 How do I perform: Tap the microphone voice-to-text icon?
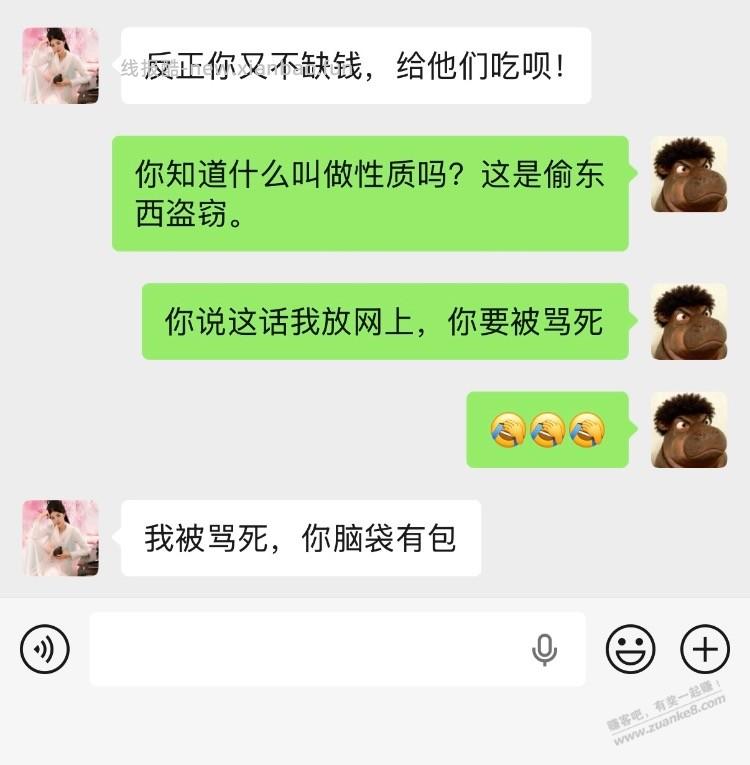[543, 650]
